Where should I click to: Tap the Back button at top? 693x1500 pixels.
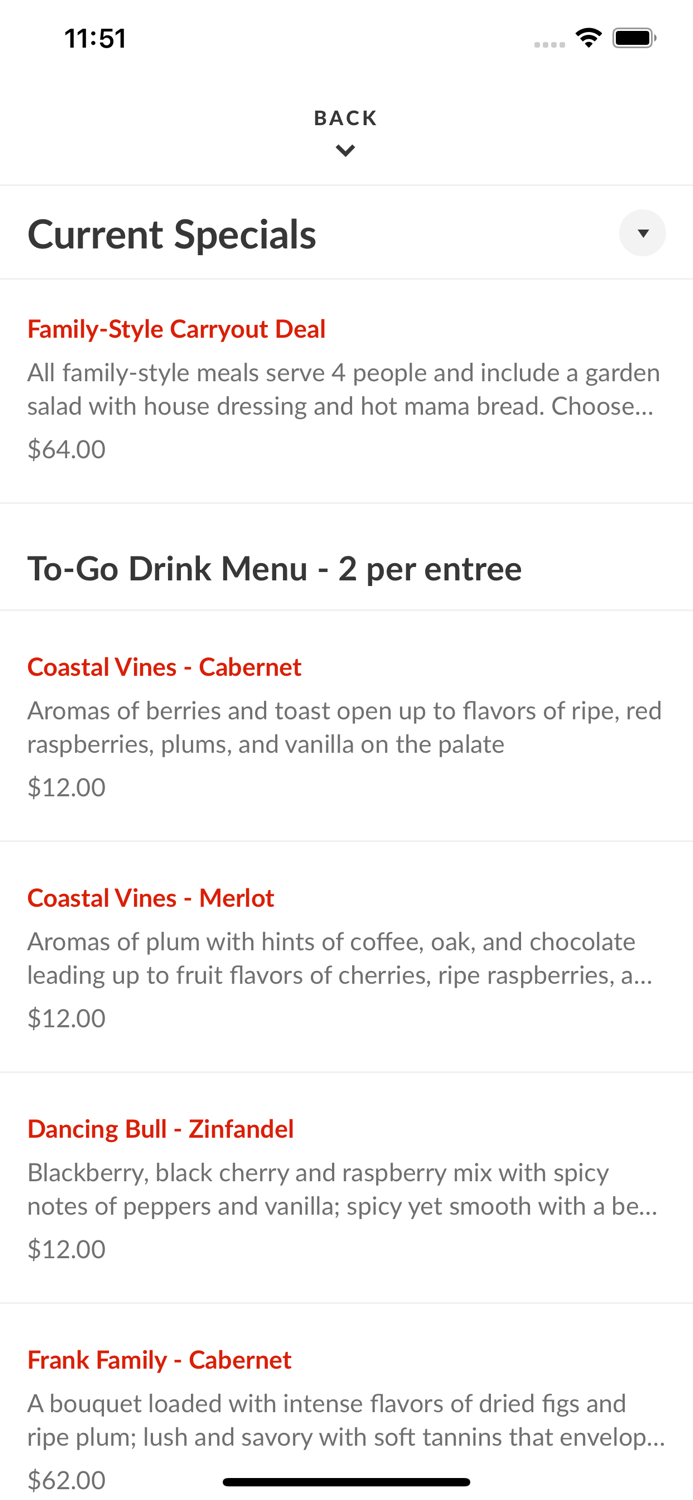coord(345,132)
